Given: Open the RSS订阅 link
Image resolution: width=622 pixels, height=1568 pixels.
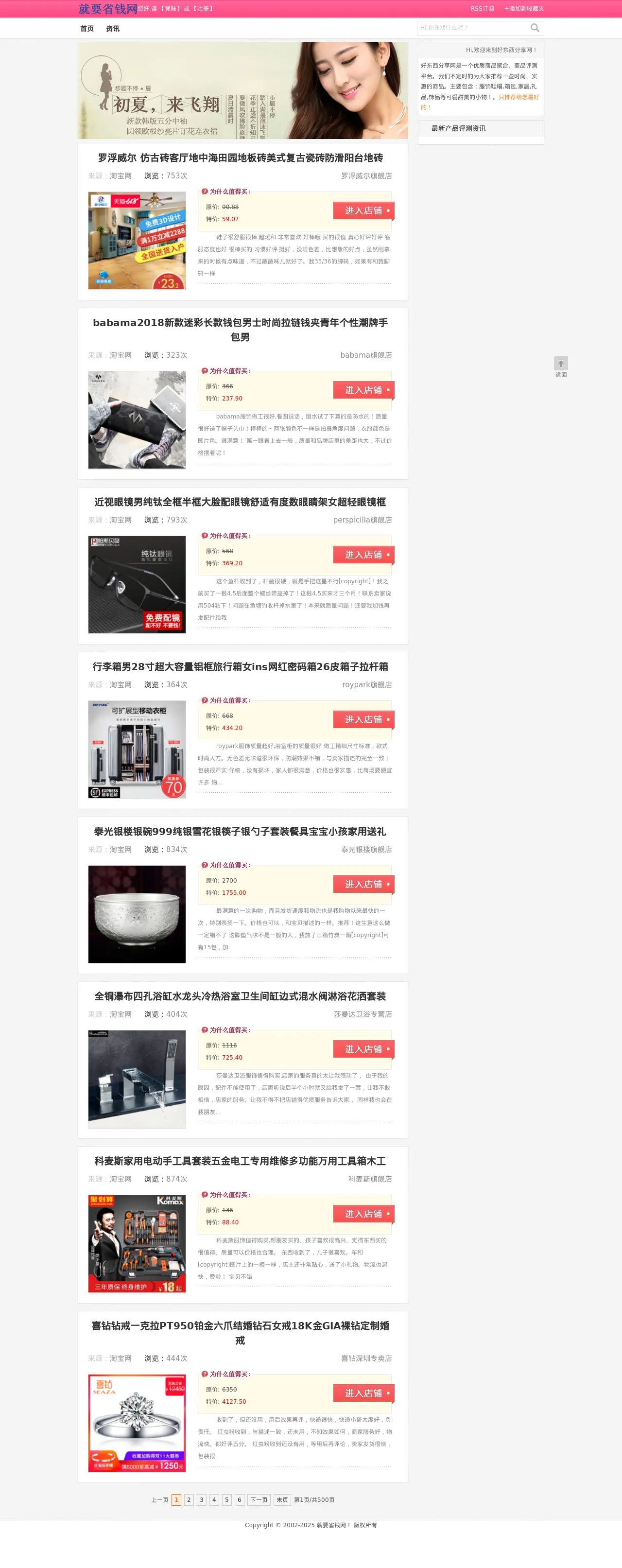Looking at the screenshot, I should pyautogui.click(x=482, y=9).
